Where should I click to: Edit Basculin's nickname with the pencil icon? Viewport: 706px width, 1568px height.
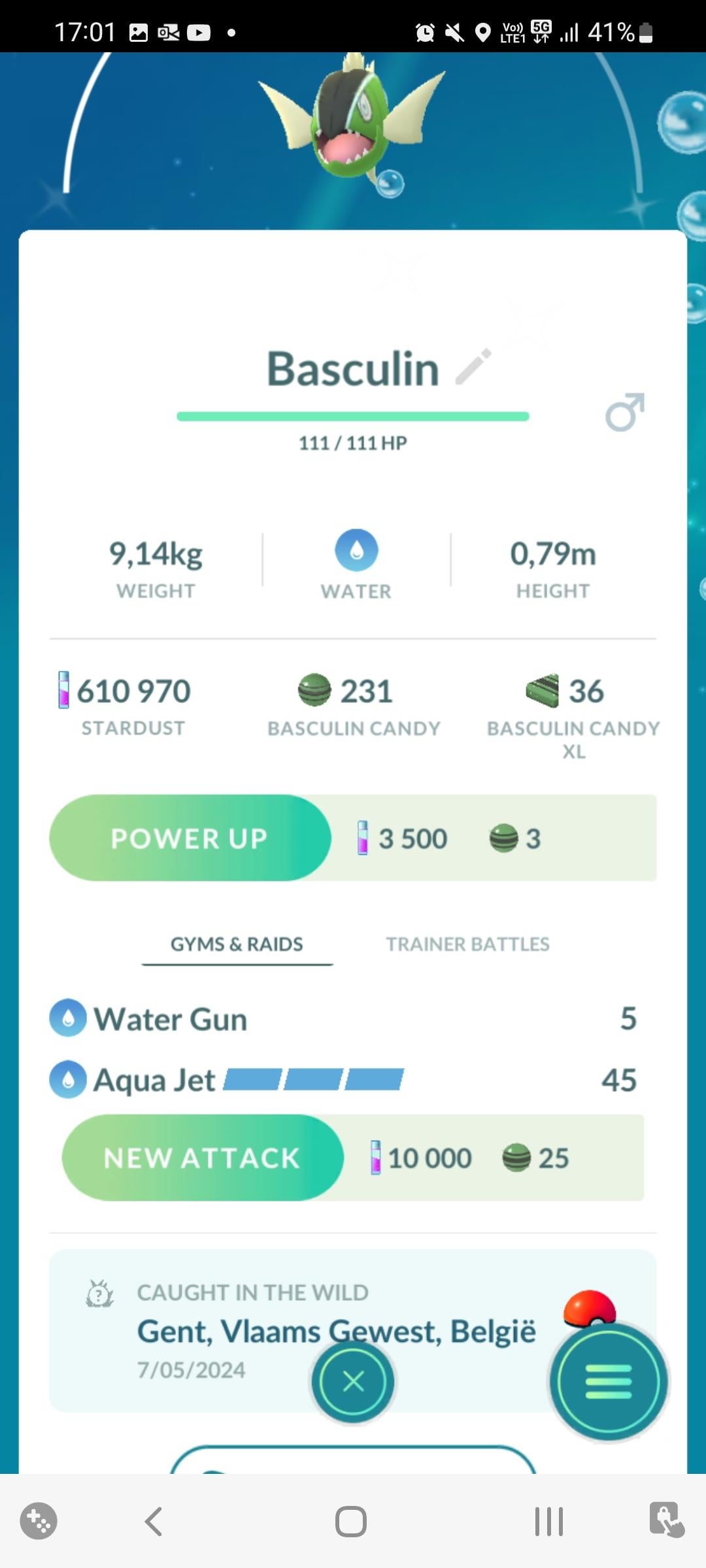[x=473, y=367]
